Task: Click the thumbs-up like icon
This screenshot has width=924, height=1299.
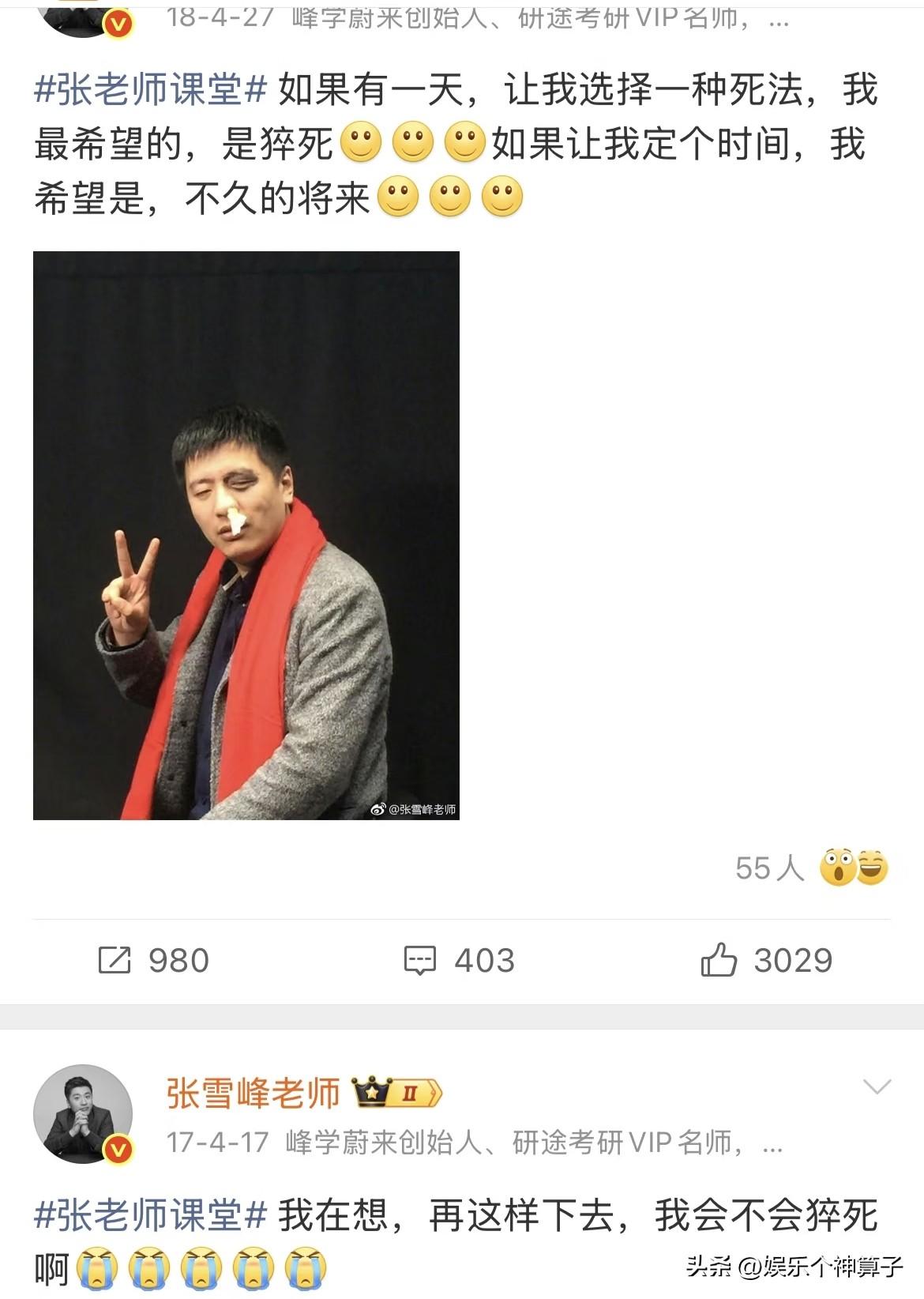Action: click(721, 959)
